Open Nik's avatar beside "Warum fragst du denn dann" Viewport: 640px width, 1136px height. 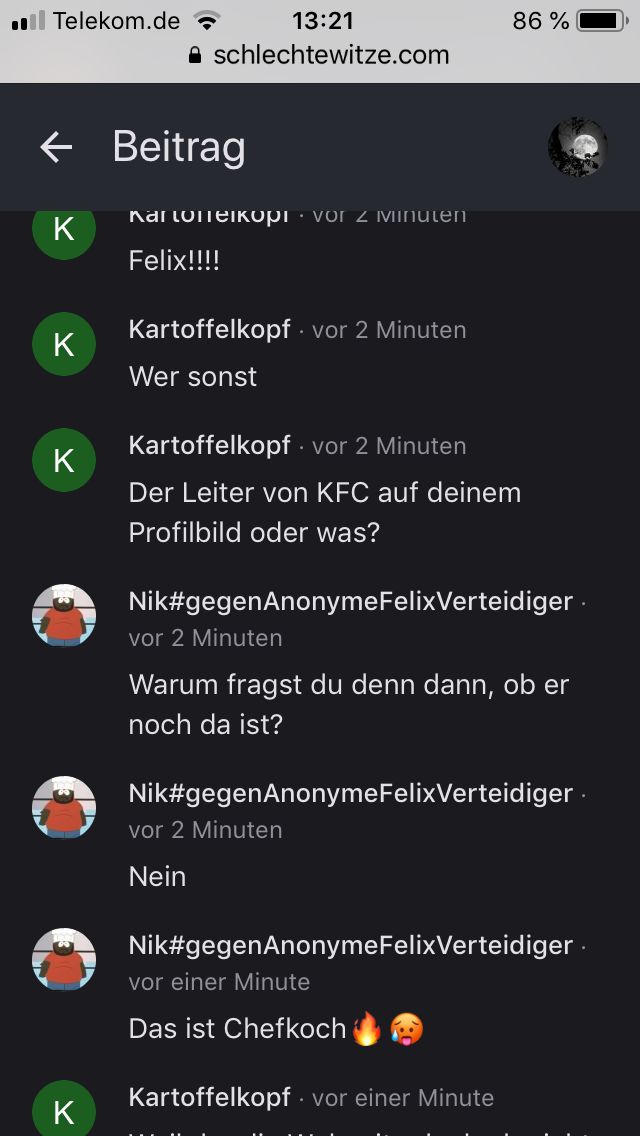(x=64, y=615)
